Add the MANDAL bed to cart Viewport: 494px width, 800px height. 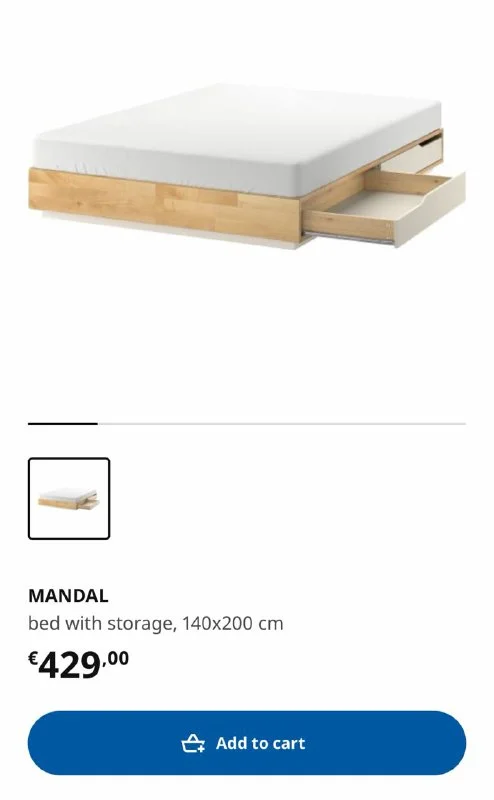click(x=246, y=743)
